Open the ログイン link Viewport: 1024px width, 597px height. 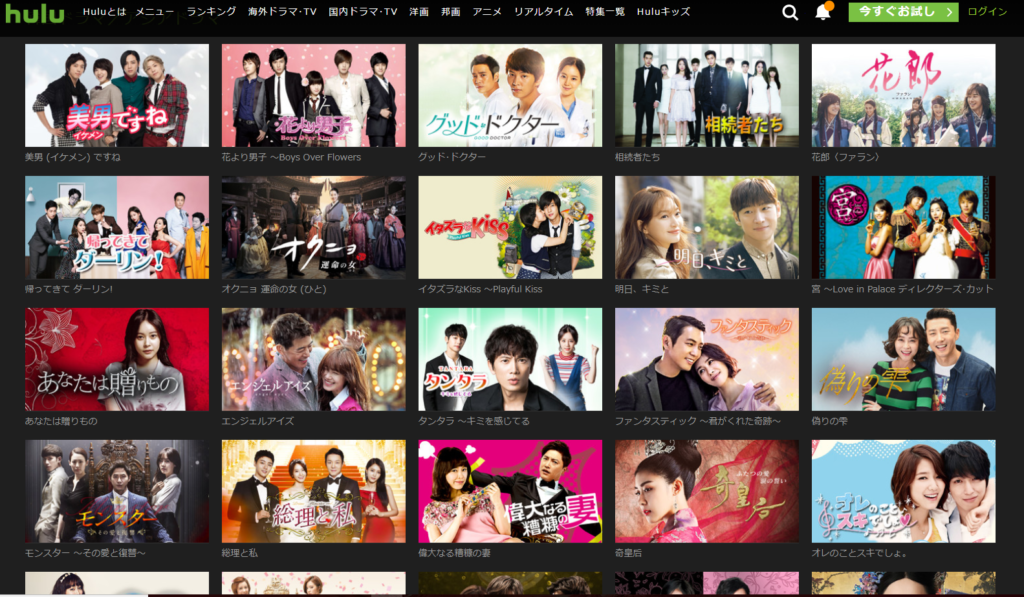[987, 12]
